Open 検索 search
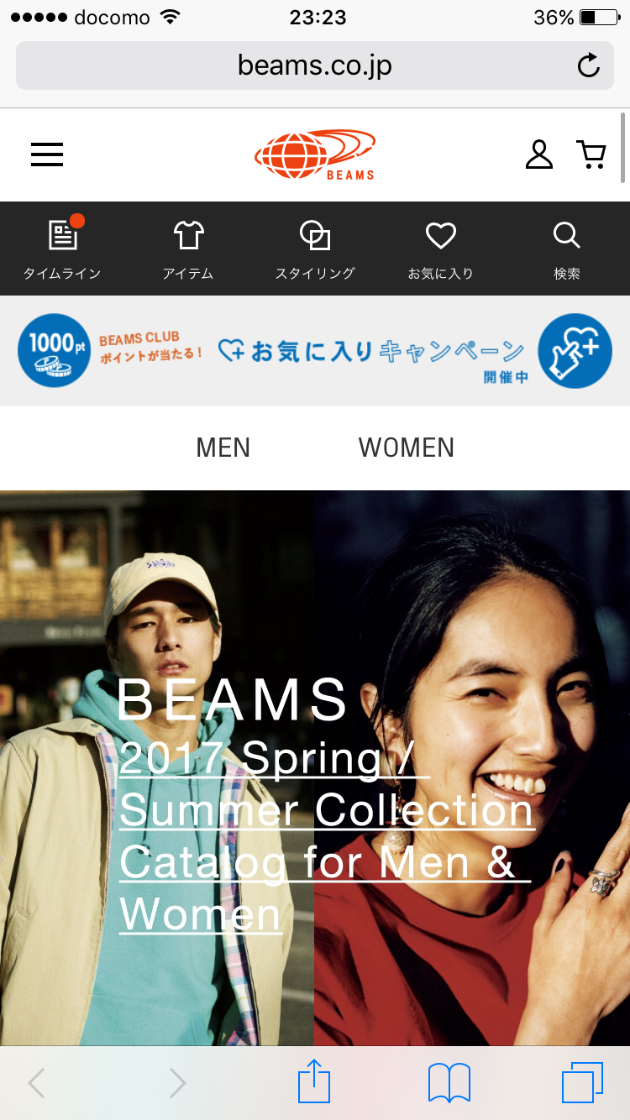The image size is (630, 1120). tap(567, 249)
